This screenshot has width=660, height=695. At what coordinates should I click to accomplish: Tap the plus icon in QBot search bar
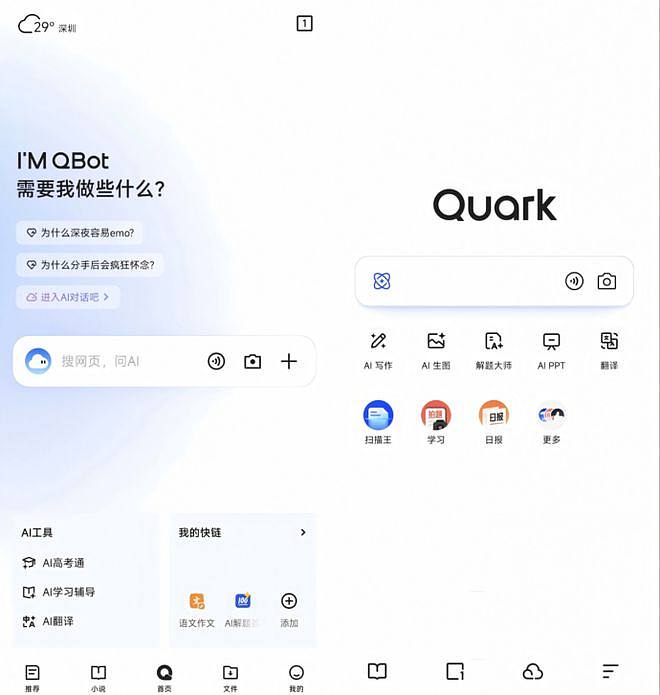289,361
